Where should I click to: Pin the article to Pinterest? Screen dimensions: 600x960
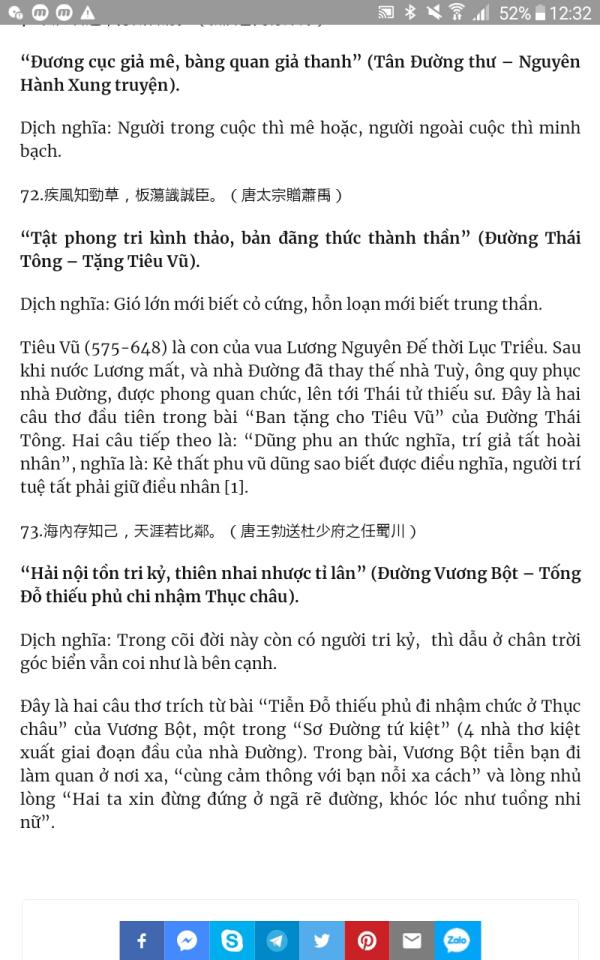click(367, 940)
